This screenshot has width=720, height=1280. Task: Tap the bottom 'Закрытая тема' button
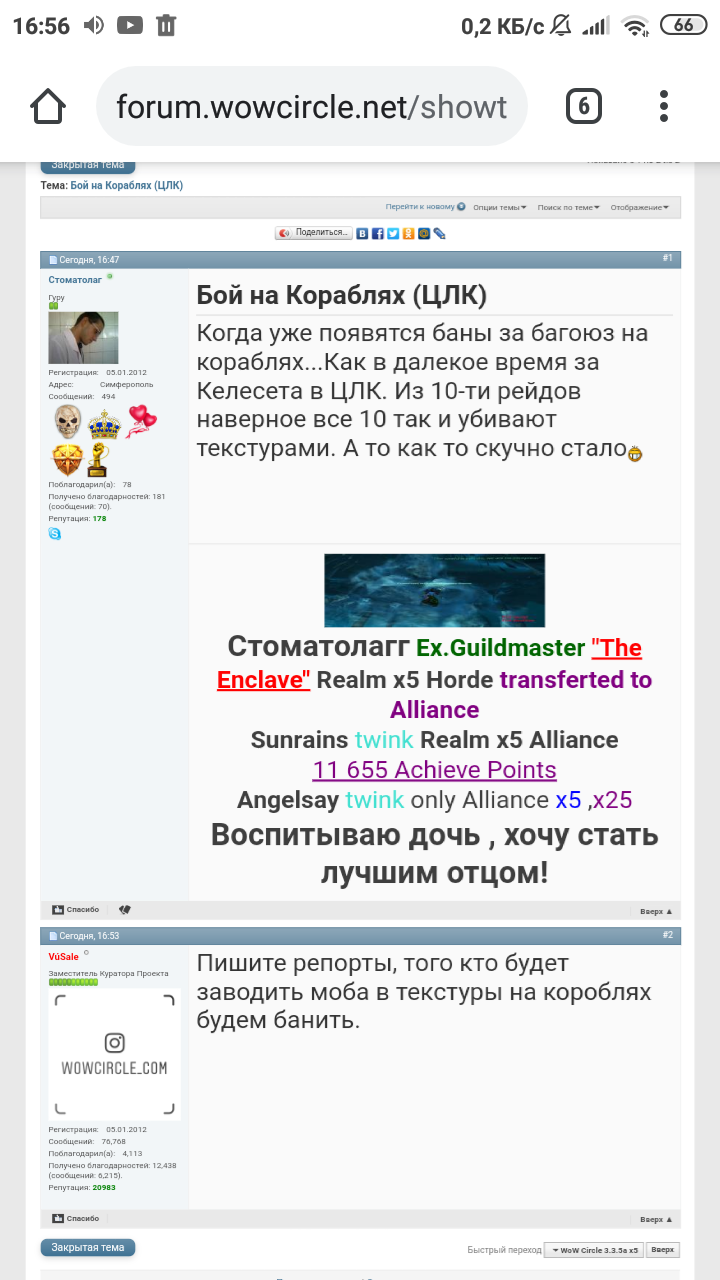click(88, 1247)
